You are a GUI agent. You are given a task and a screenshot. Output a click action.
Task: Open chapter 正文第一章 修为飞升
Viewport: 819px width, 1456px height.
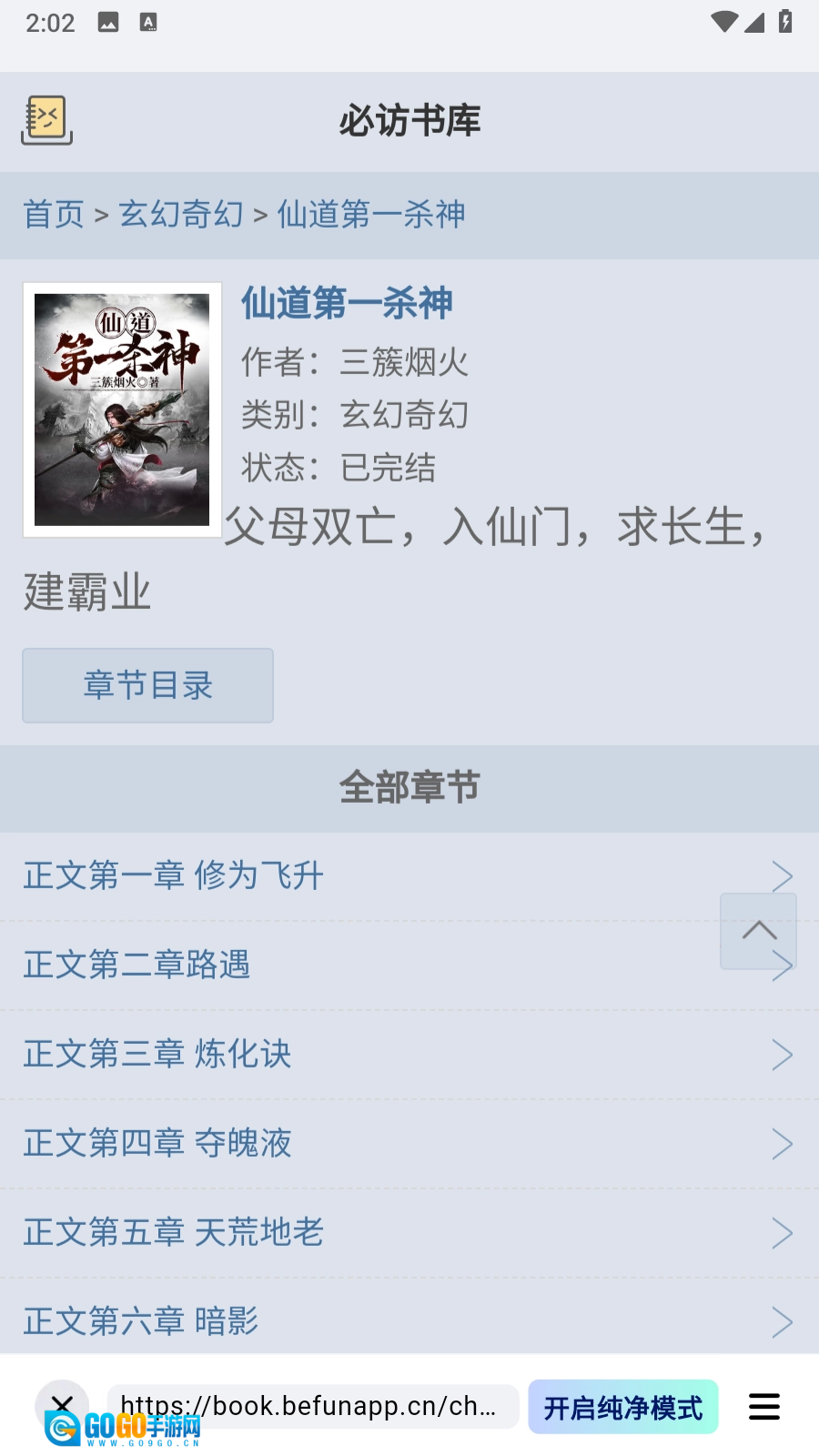173,875
